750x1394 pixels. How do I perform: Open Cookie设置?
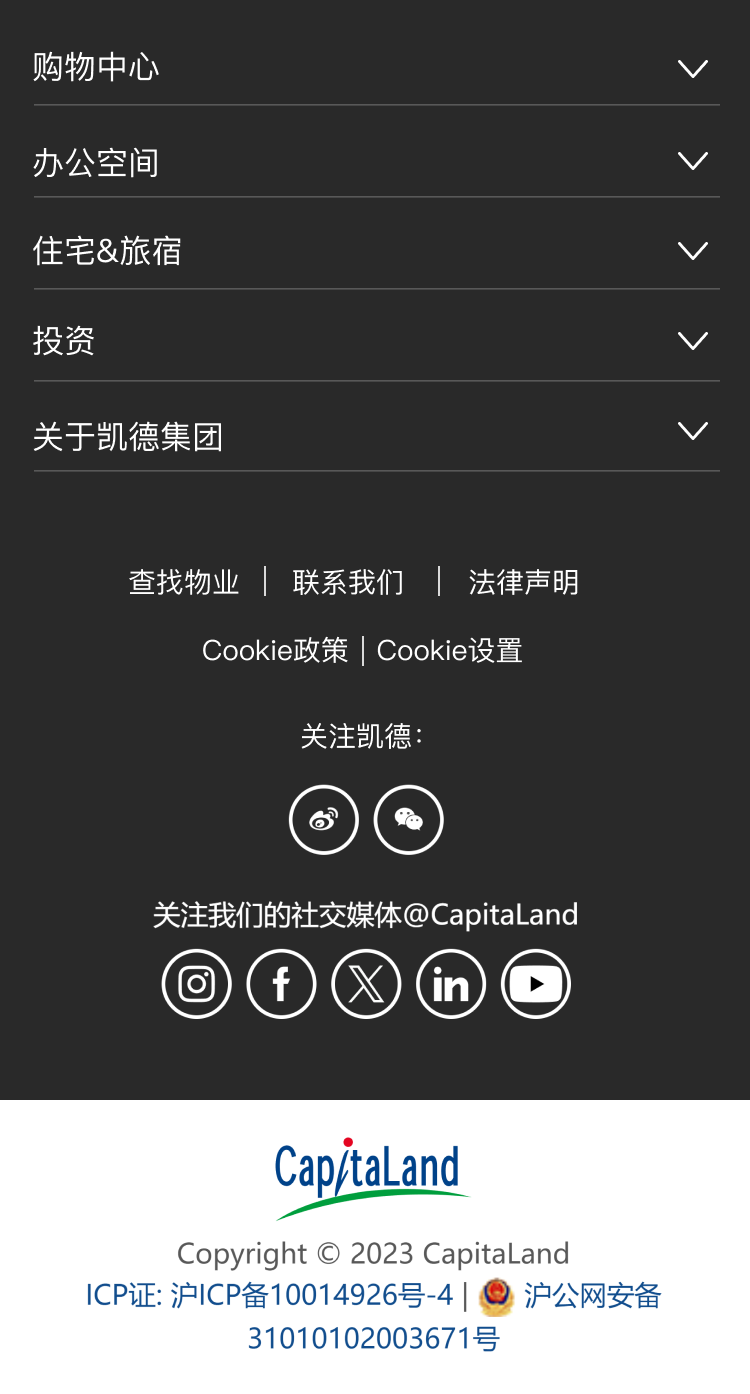(450, 650)
